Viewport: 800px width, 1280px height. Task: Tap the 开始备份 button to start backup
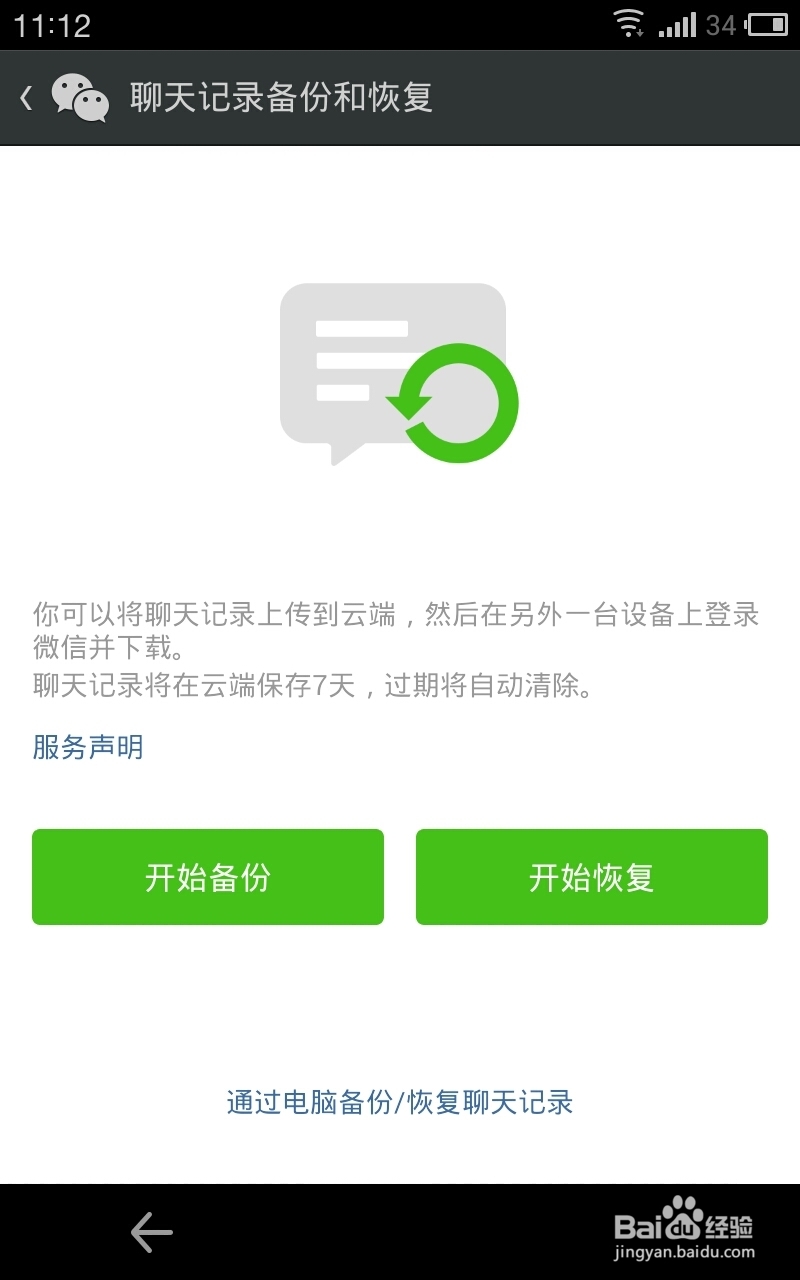pyautogui.click(x=207, y=876)
